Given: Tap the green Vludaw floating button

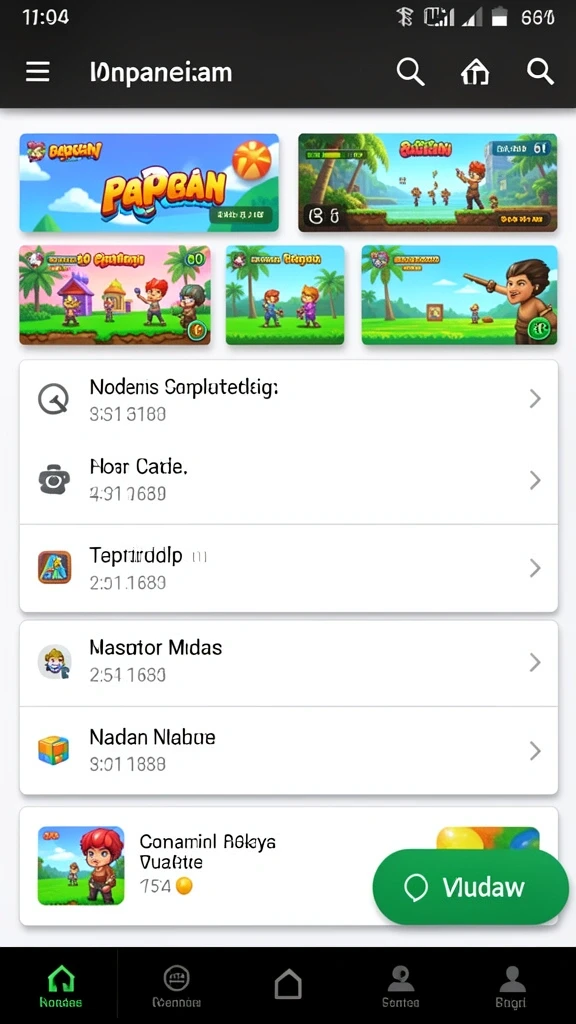Looking at the screenshot, I should coord(470,887).
